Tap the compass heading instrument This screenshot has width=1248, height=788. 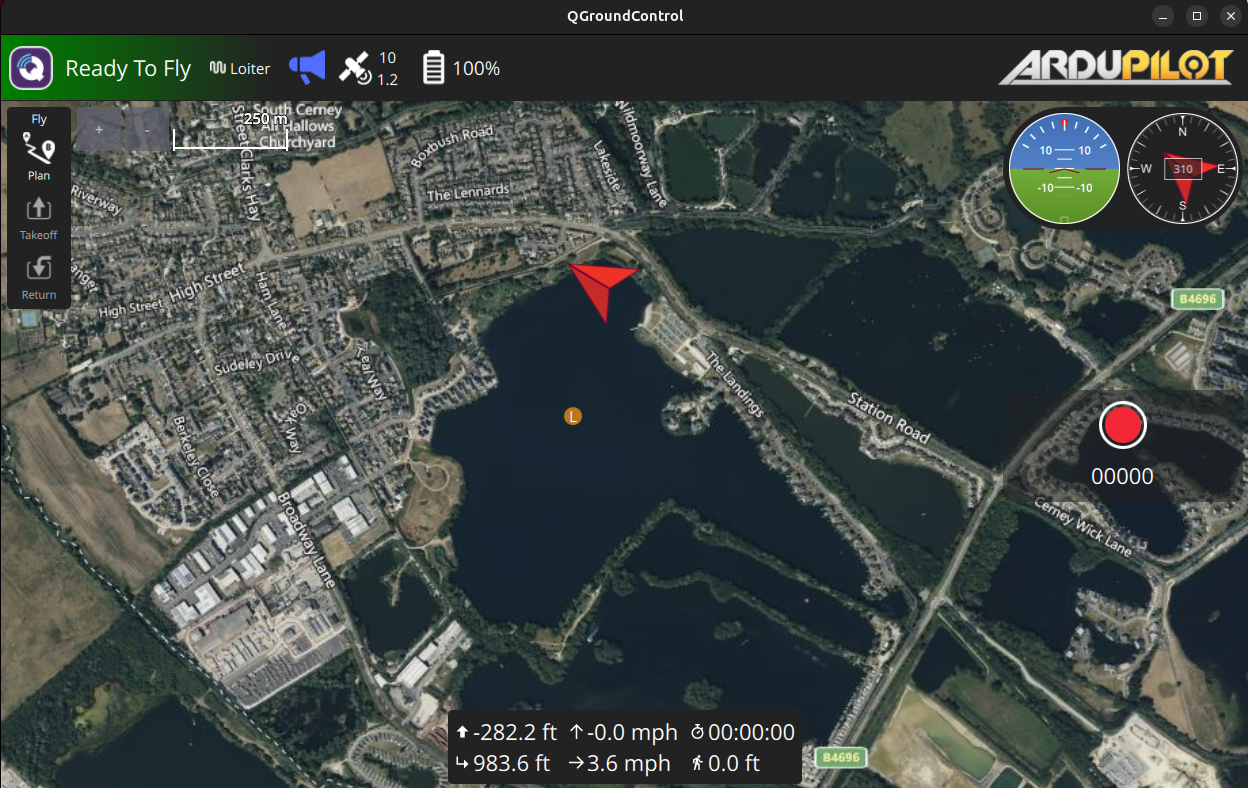click(1183, 169)
